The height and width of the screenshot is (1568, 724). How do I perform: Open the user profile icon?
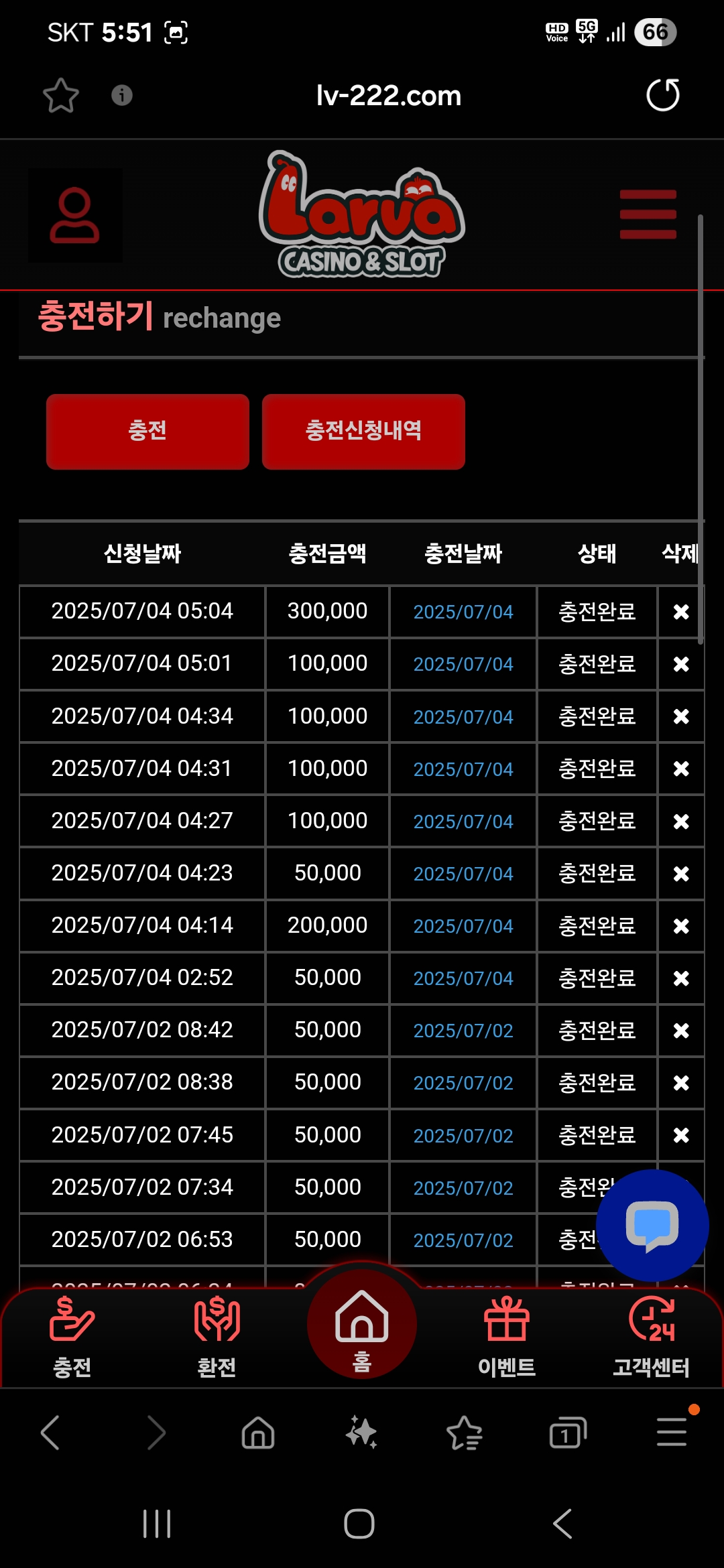click(x=74, y=215)
